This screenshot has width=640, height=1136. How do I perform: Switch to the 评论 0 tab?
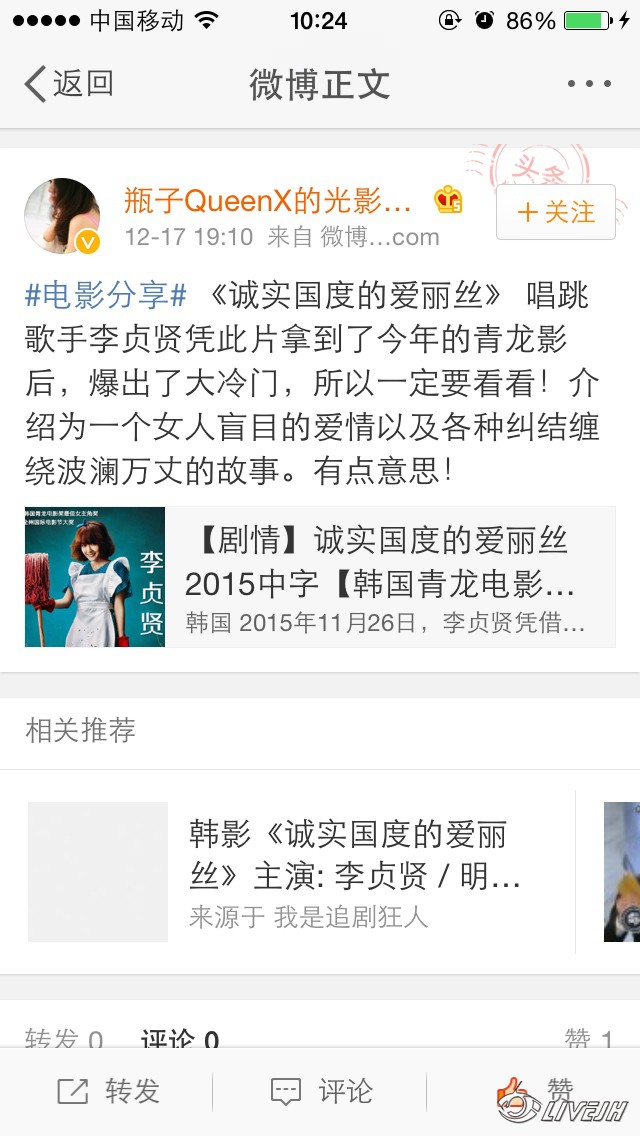pos(180,1040)
